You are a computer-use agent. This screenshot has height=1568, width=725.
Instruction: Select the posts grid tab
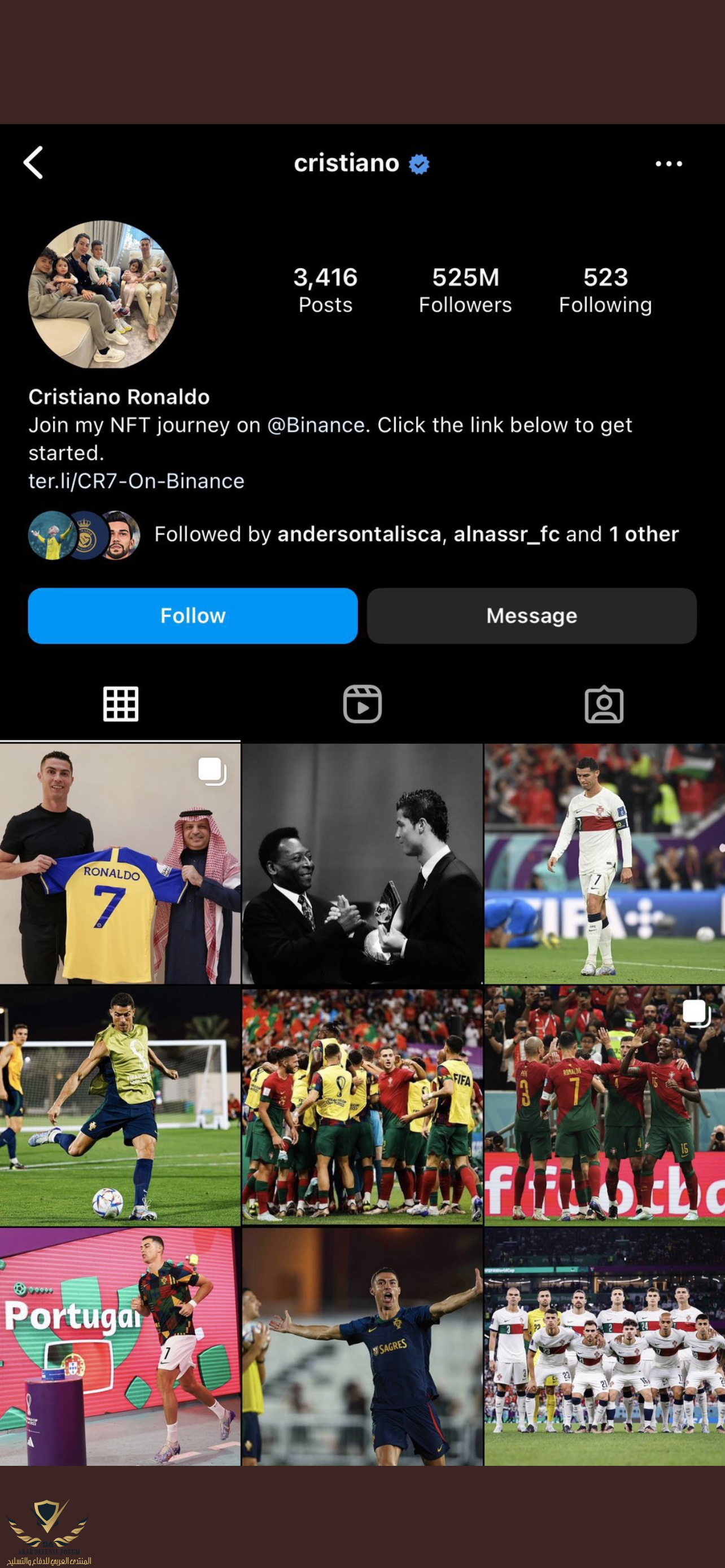coord(120,704)
